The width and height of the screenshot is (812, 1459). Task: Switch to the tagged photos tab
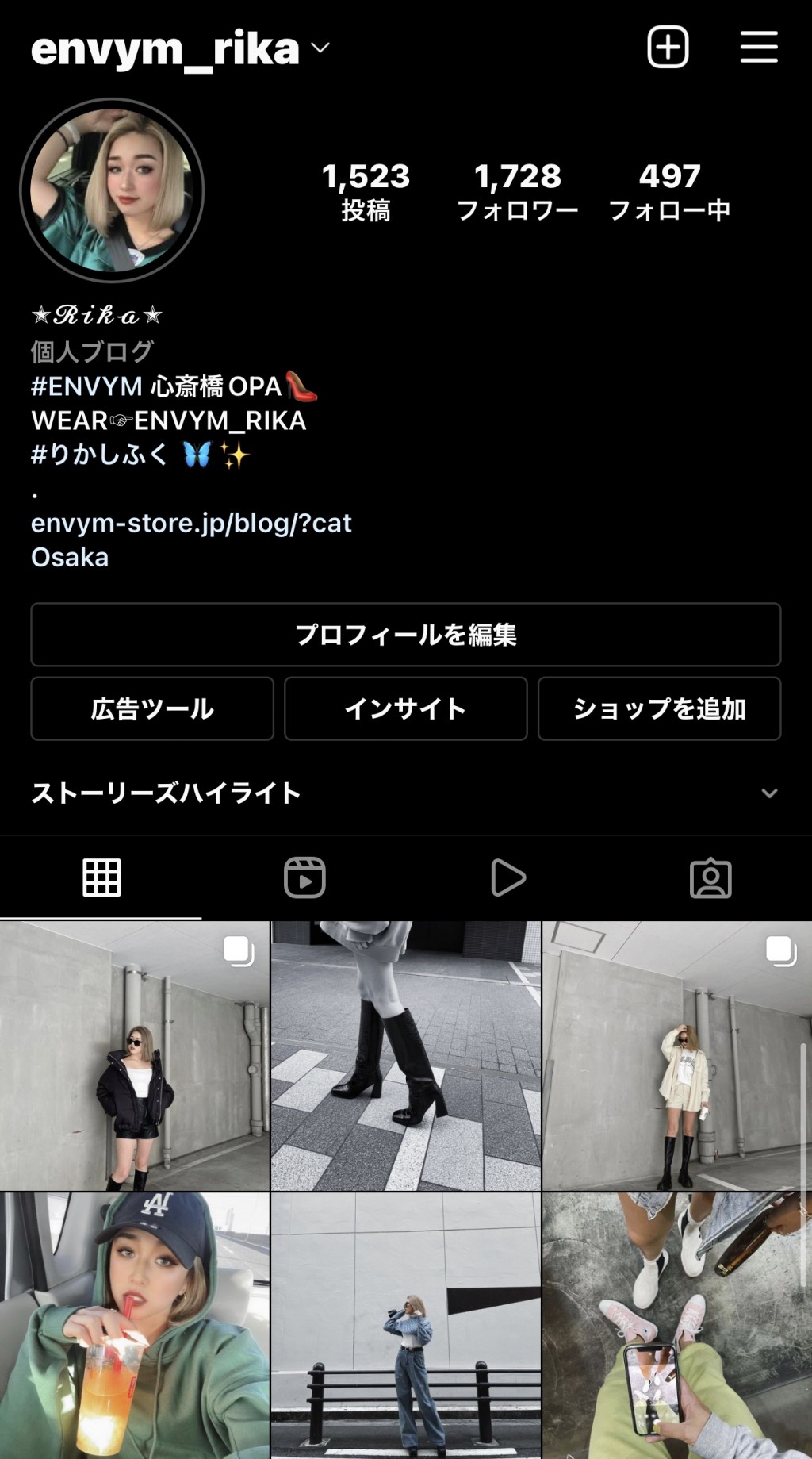pyautogui.click(x=710, y=877)
